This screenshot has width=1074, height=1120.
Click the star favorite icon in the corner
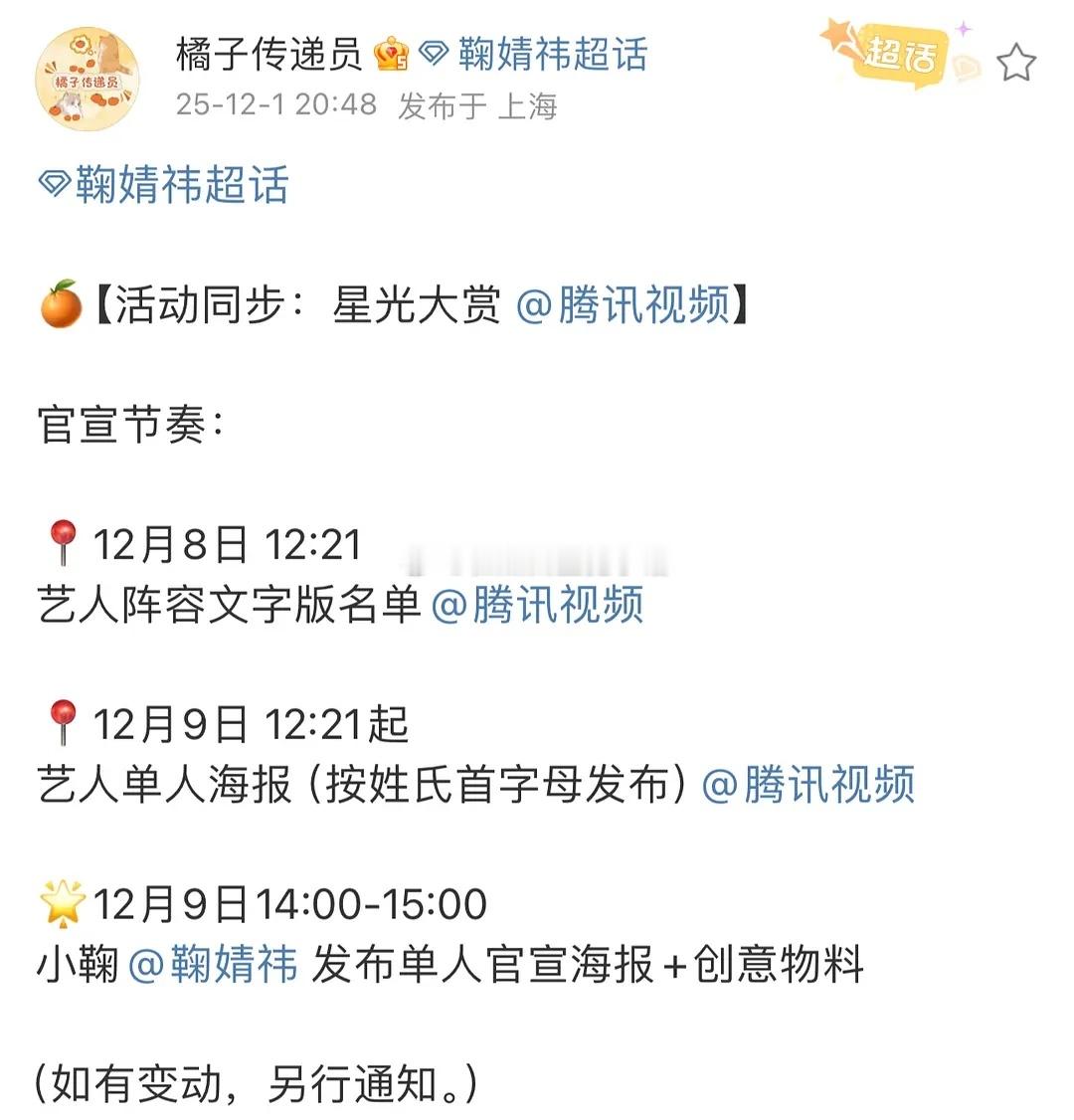tap(1018, 60)
